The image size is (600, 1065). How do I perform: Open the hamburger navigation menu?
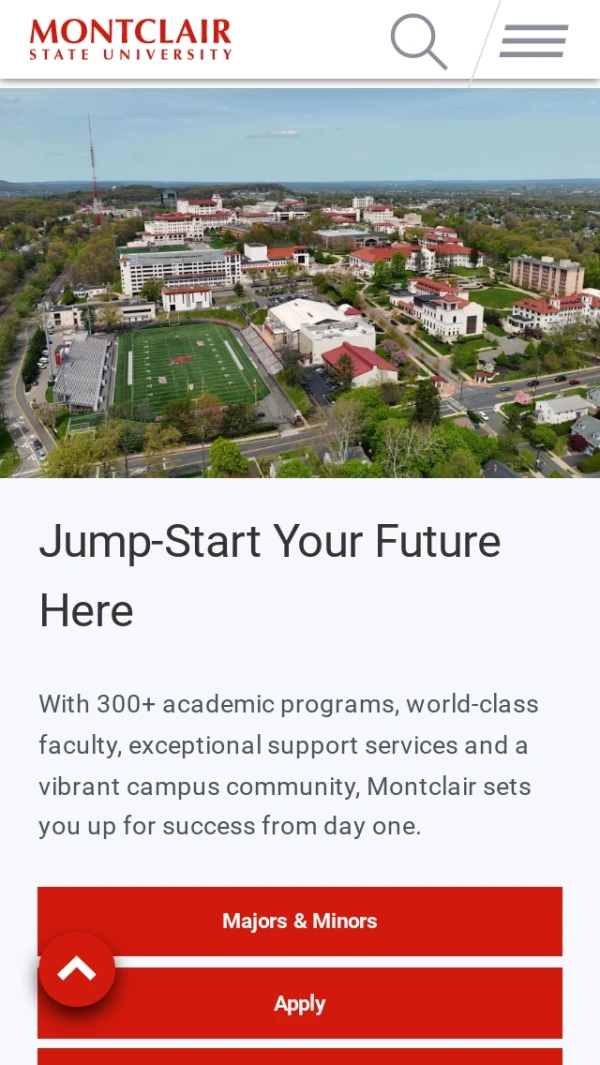tap(534, 41)
